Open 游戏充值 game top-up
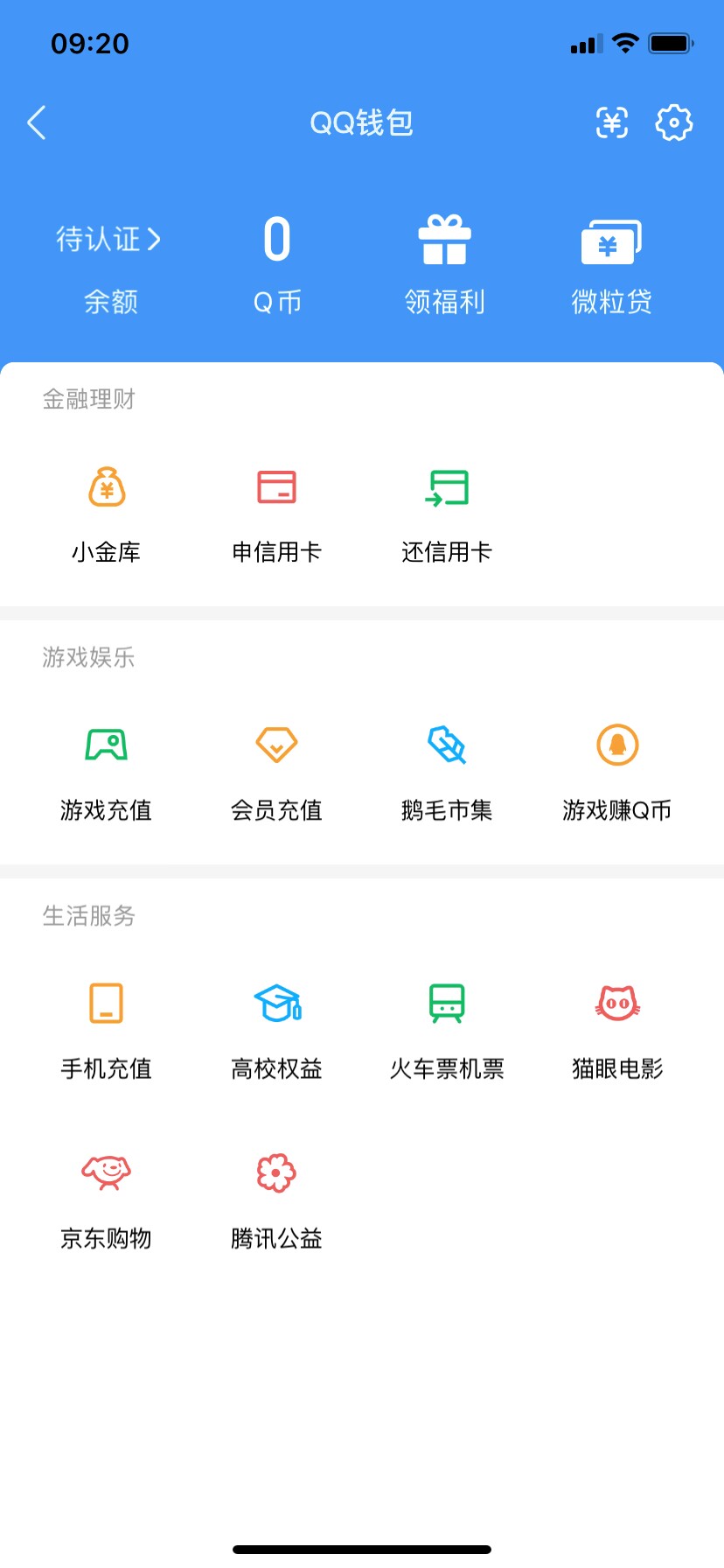 tap(107, 770)
